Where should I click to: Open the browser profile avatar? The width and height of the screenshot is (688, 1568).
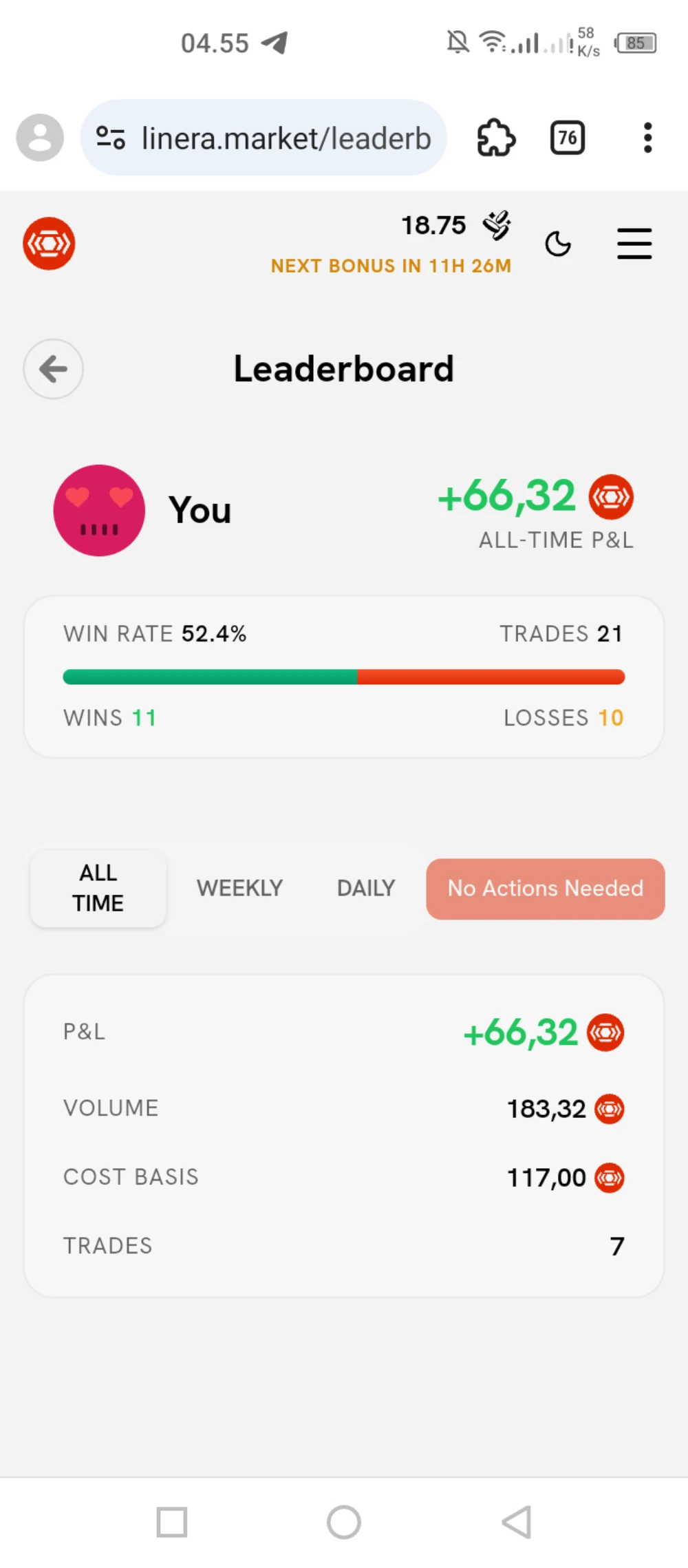[x=40, y=138]
